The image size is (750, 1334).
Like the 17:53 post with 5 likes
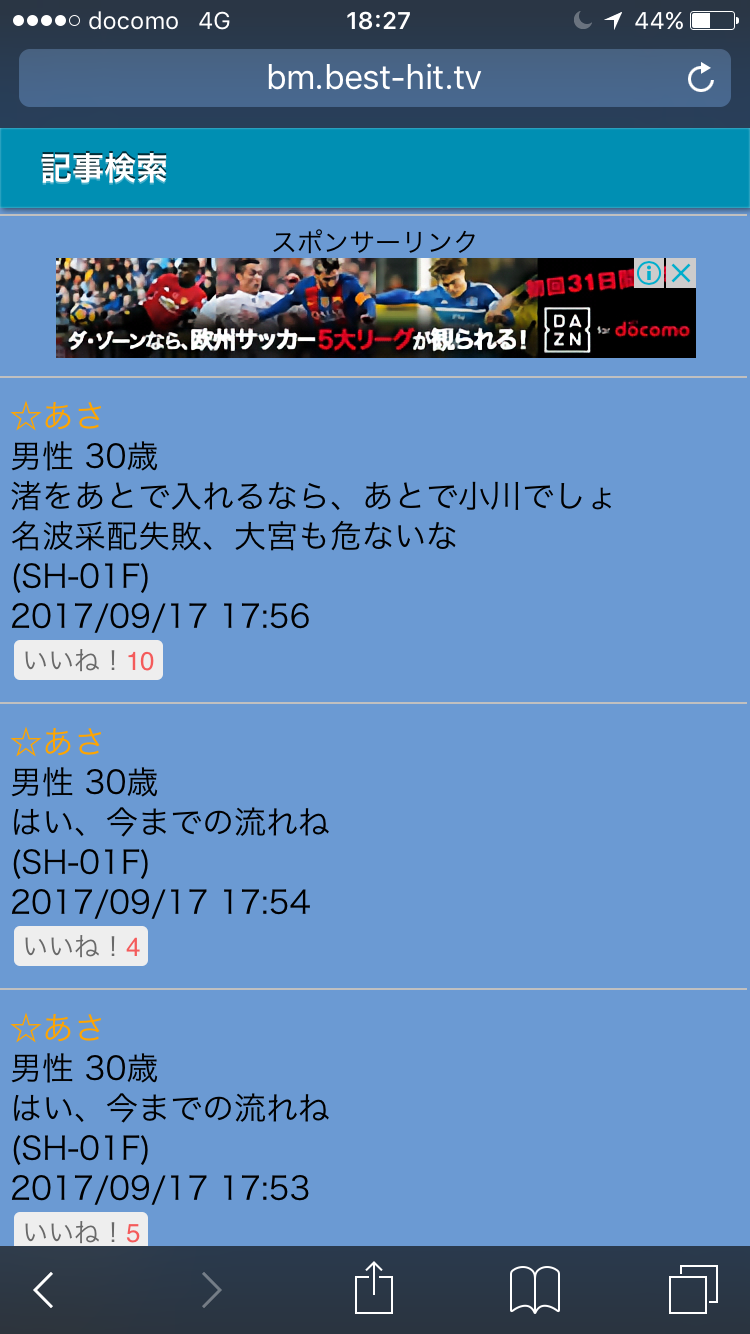click(81, 1232)
